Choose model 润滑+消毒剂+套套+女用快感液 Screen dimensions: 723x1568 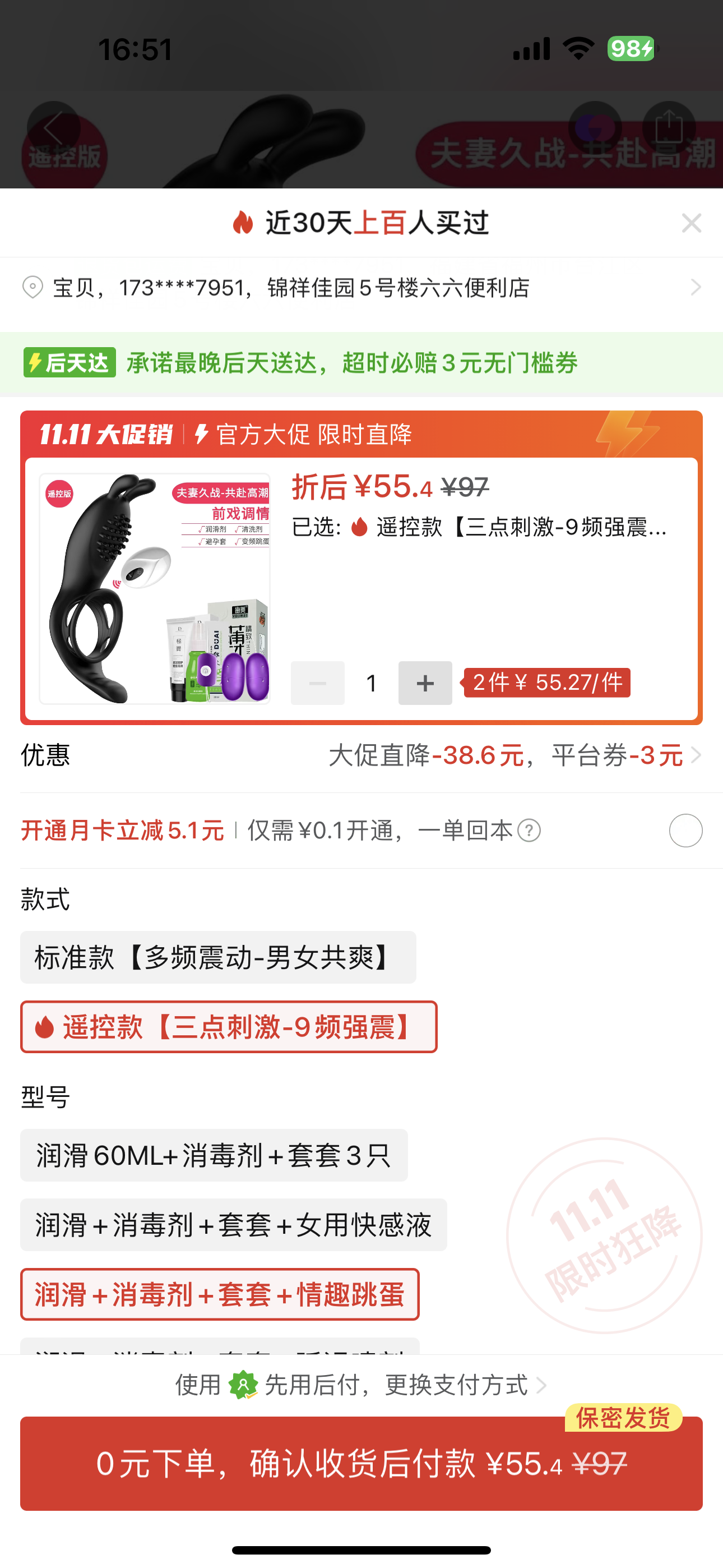(x=233, y=1225)
